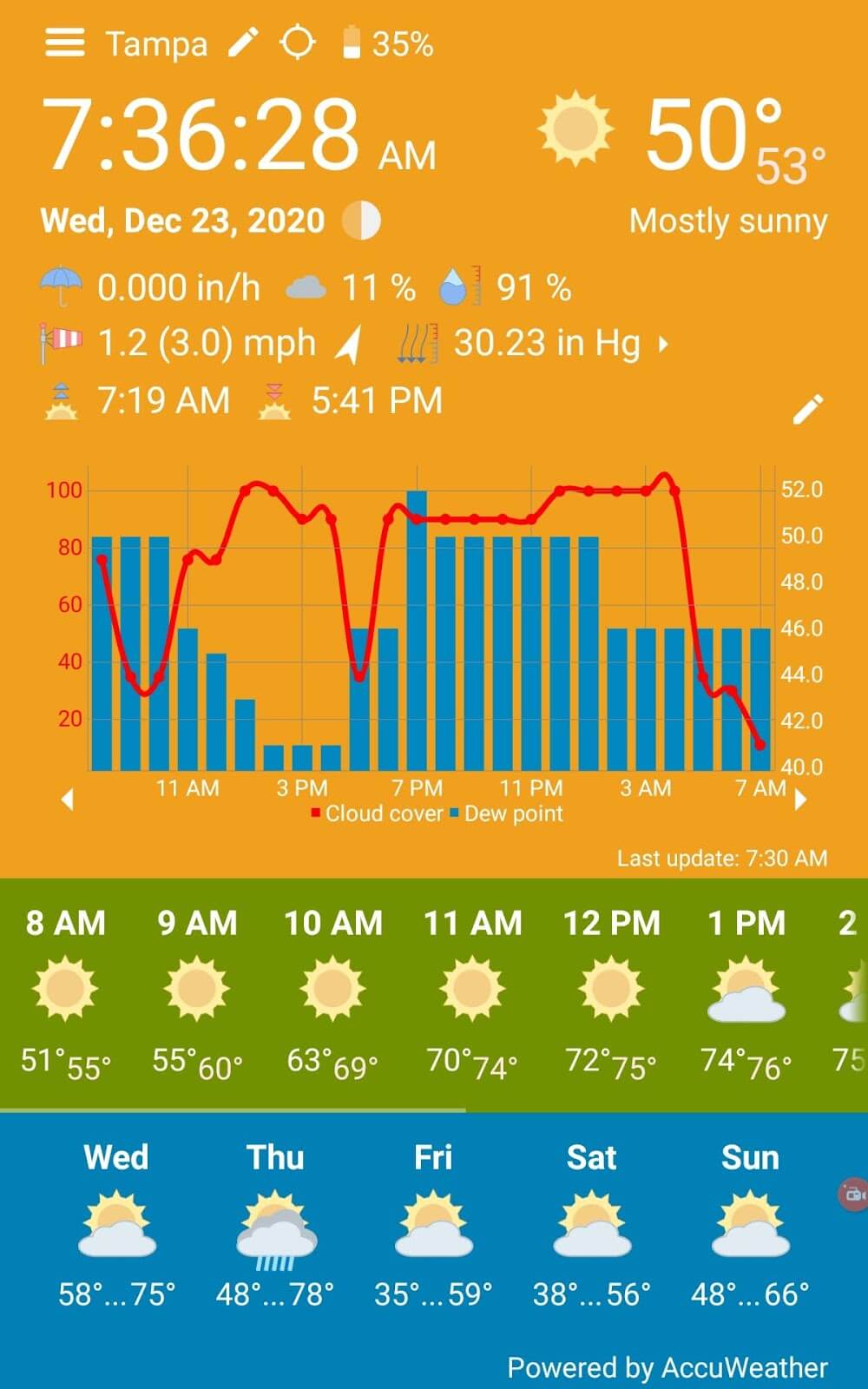Expand the pressure trend arrow
The height and width of the screenshot is (1389, 868).
tap(664, 344)
